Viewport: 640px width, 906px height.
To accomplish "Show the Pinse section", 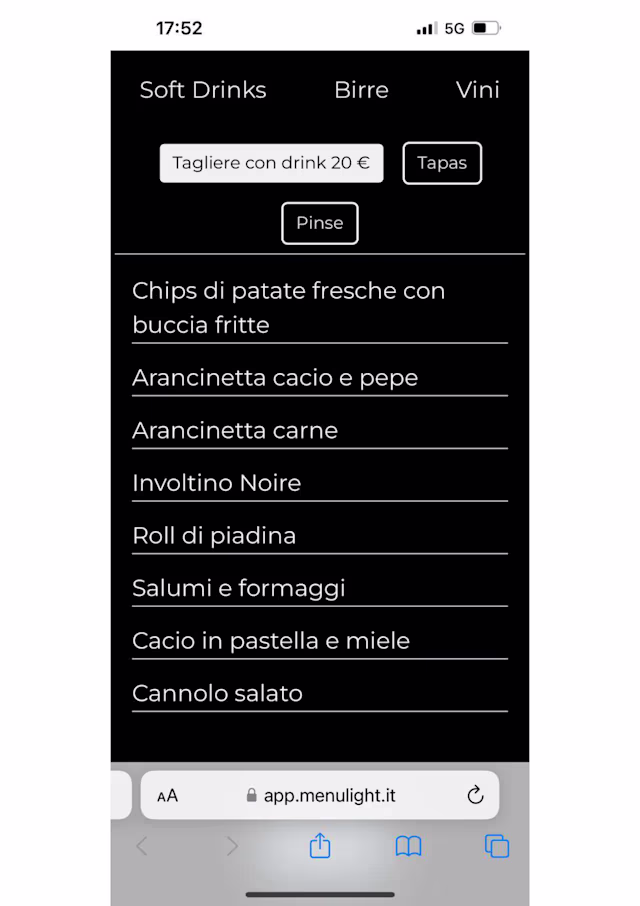I will [x=320, y=223].
